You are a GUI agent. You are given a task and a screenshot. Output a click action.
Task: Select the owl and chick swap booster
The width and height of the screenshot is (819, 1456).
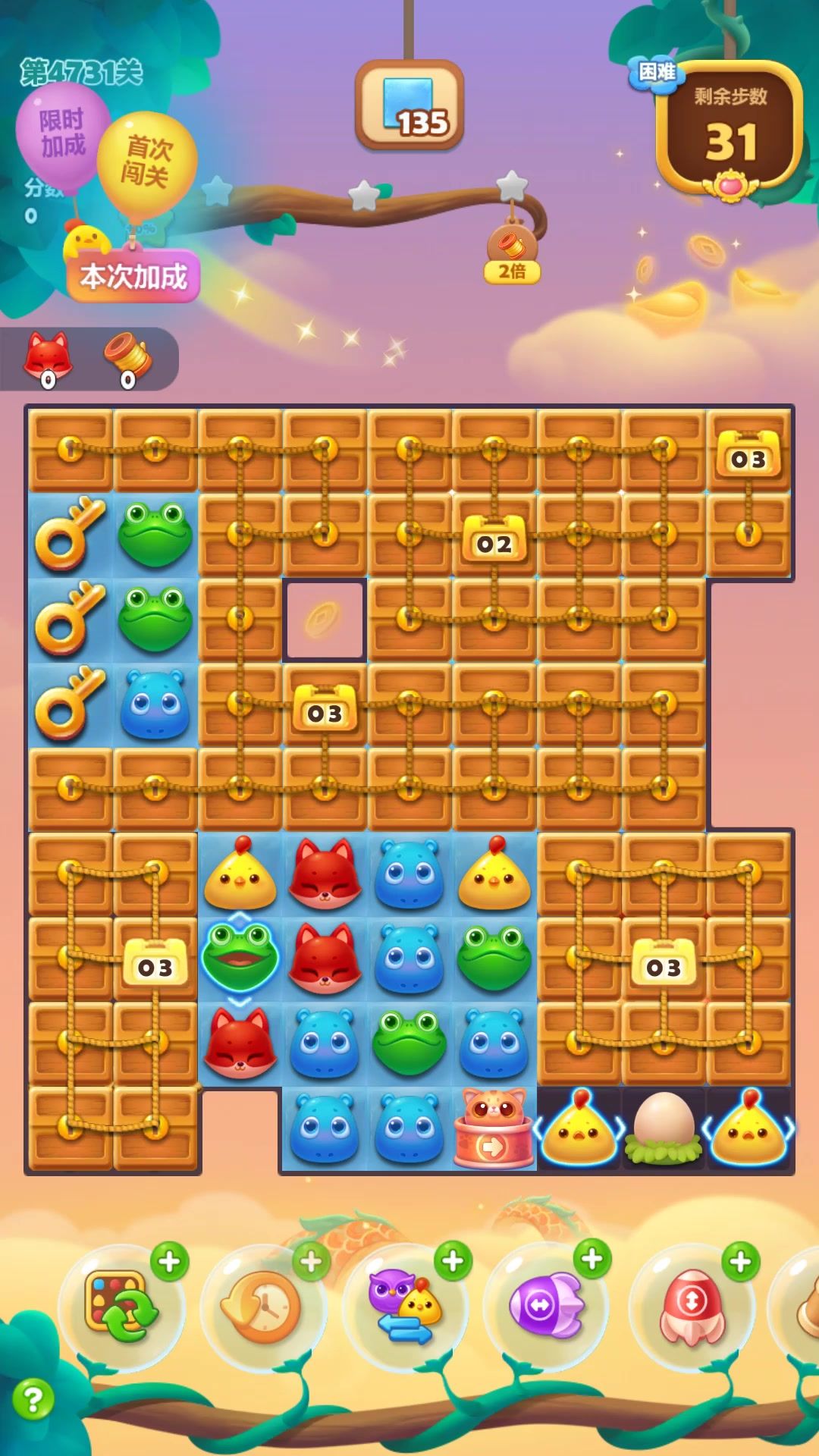403,1306
